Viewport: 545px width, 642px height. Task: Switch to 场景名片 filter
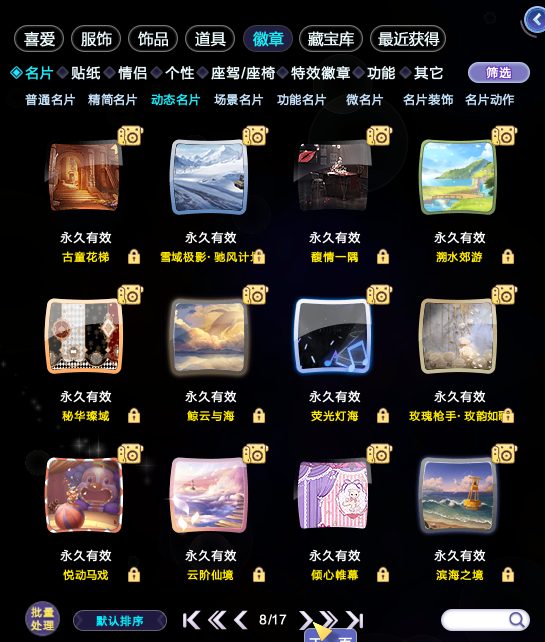(x=238, y=99)
